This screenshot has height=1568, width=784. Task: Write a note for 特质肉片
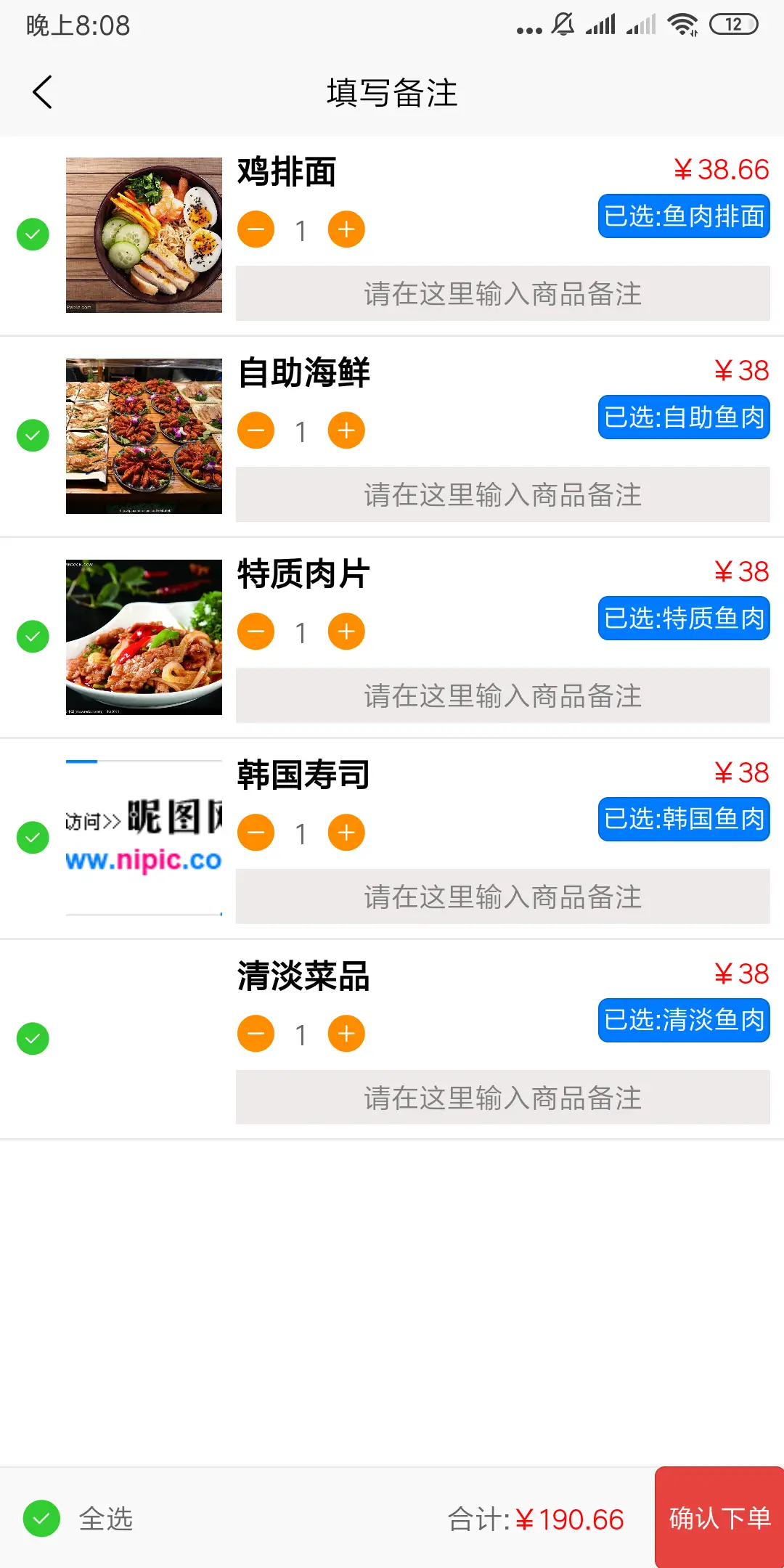(502, 696)
